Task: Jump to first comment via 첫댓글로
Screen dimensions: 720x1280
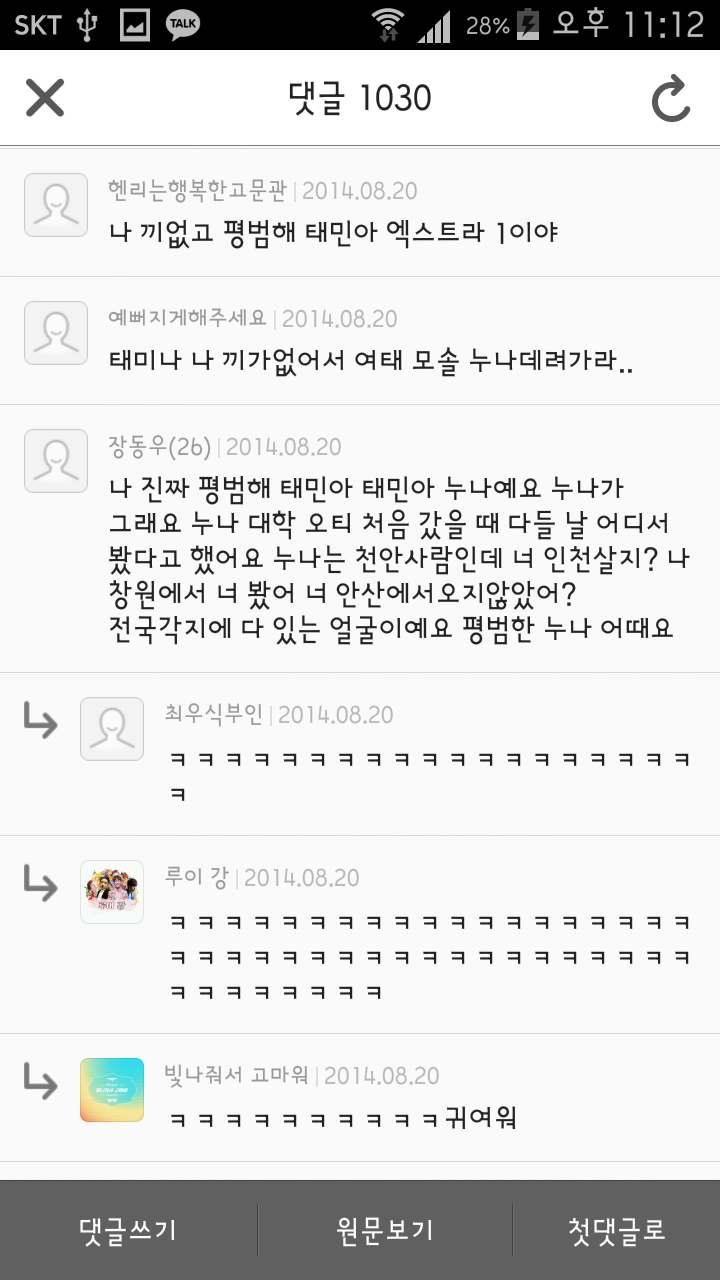Action: (616, 1229)
